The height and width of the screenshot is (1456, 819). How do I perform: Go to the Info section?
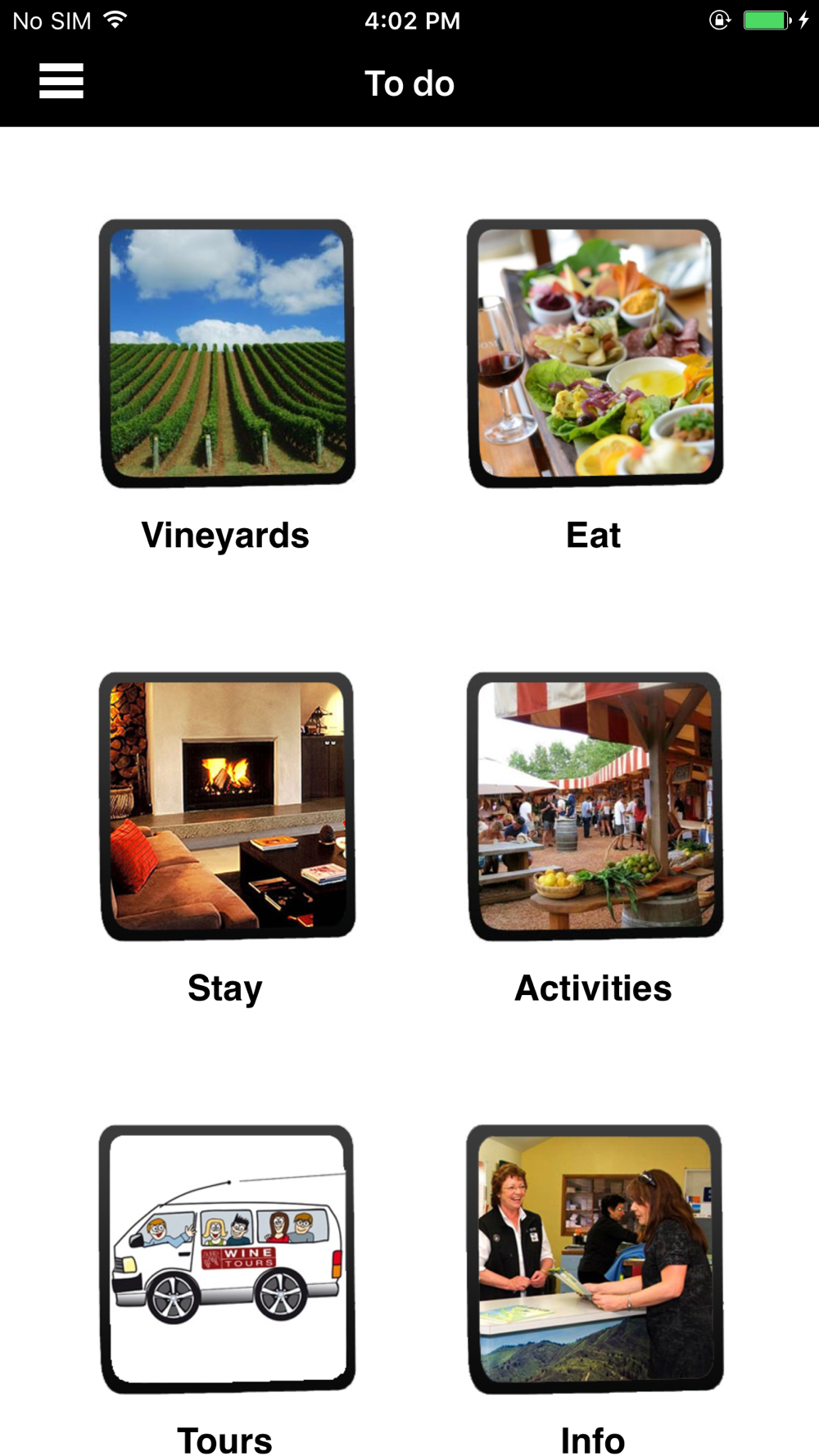pos(595,1259)
